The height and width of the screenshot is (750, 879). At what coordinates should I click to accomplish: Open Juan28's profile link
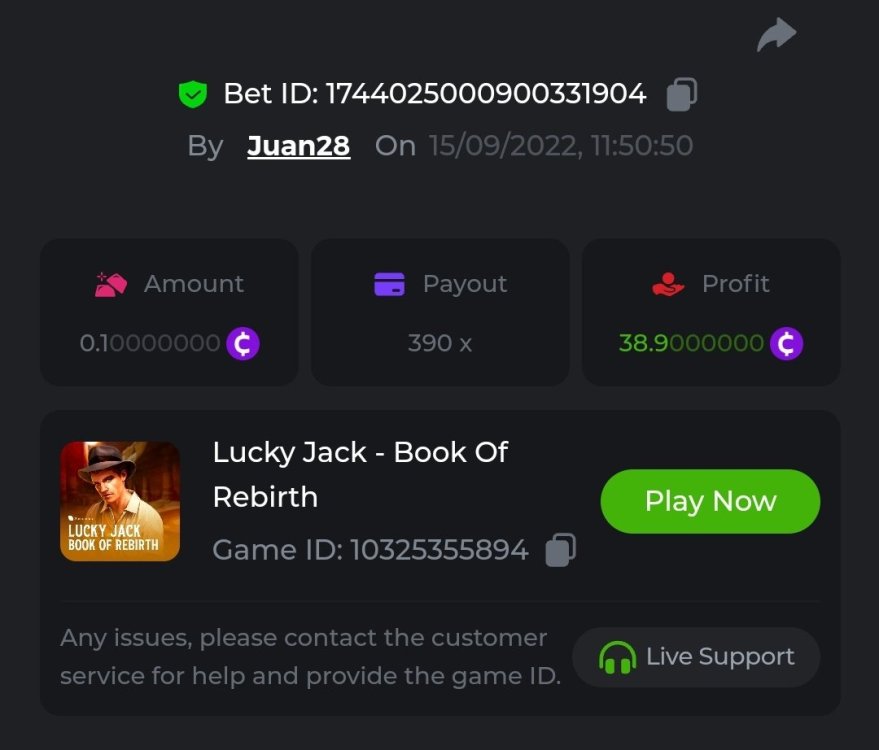(298, 146)
